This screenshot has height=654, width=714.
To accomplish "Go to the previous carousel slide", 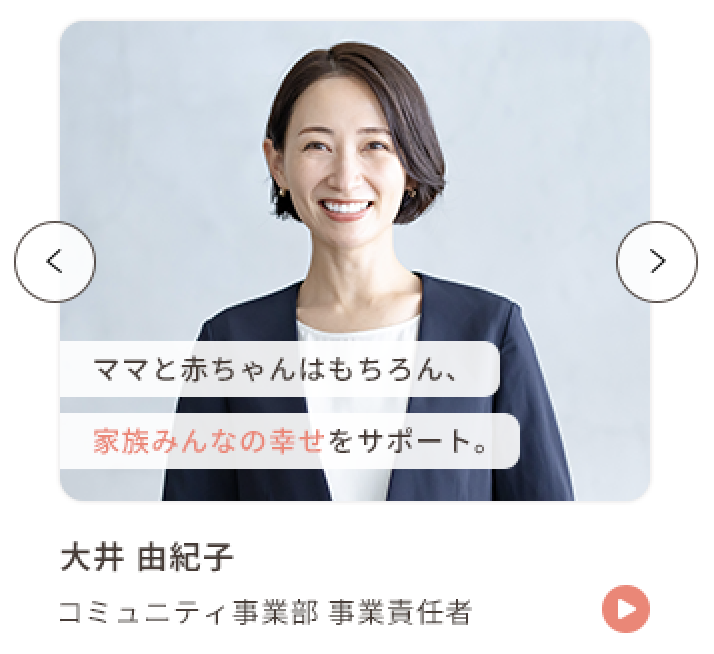I will (55, 262).
